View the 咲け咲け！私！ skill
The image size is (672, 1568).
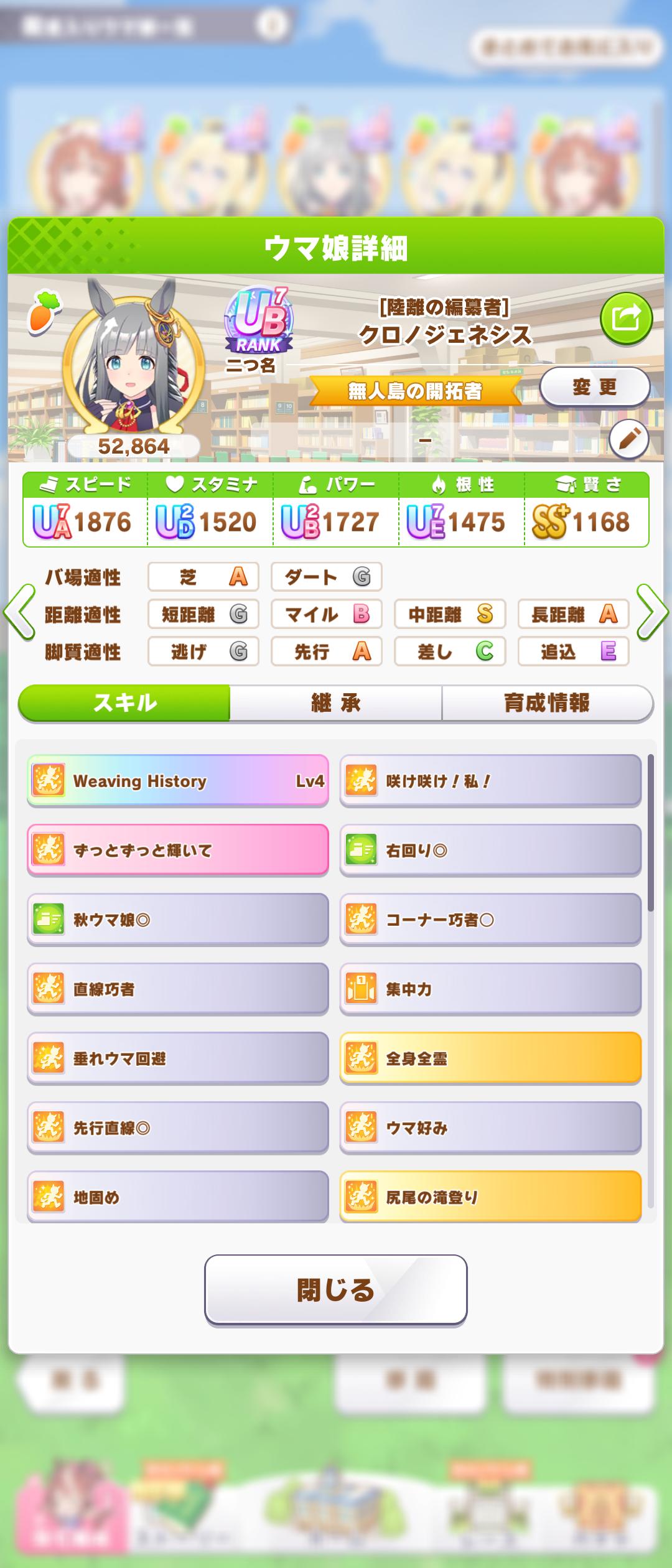[x=490, y=781]
